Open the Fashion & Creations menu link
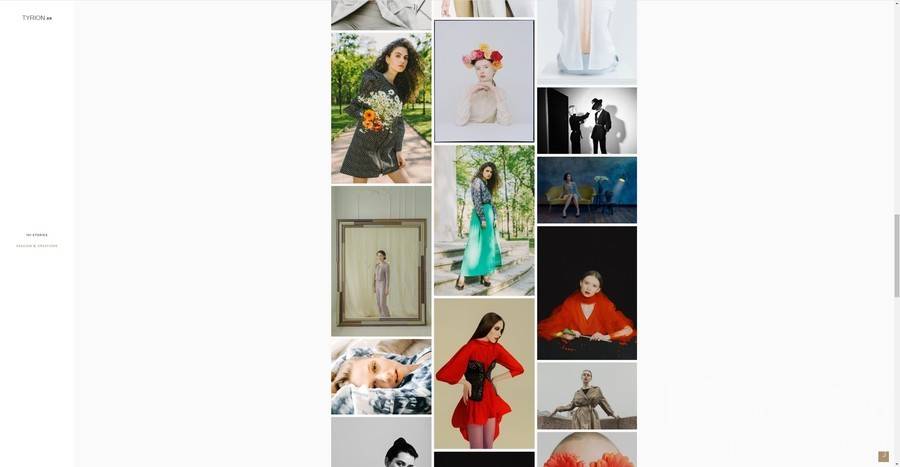This screenshot has width=900, height=467. point(37,246)
